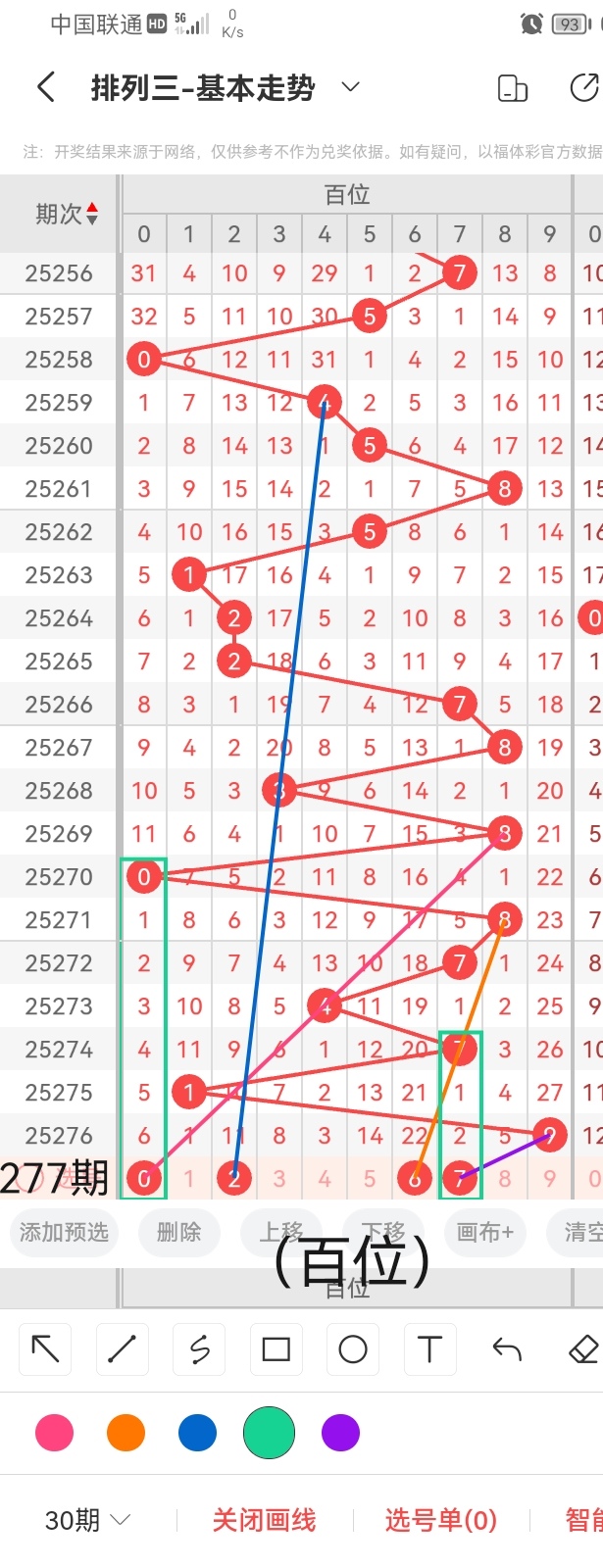Image resolution: width=603 pixels, height=1568 pixels.
Task: Choose the purple color swatch
Action: pyautogui.click(x=340, y=1433)
